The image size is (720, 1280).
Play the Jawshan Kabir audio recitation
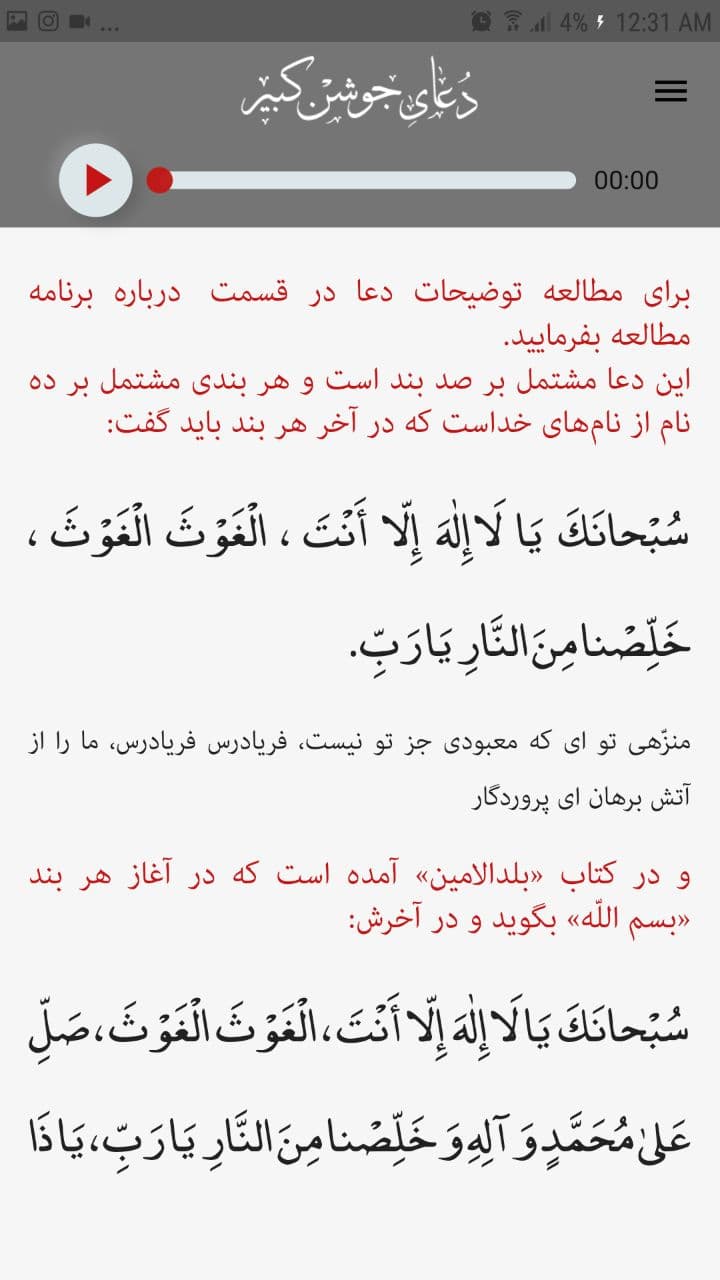click(x=96, y=180)
